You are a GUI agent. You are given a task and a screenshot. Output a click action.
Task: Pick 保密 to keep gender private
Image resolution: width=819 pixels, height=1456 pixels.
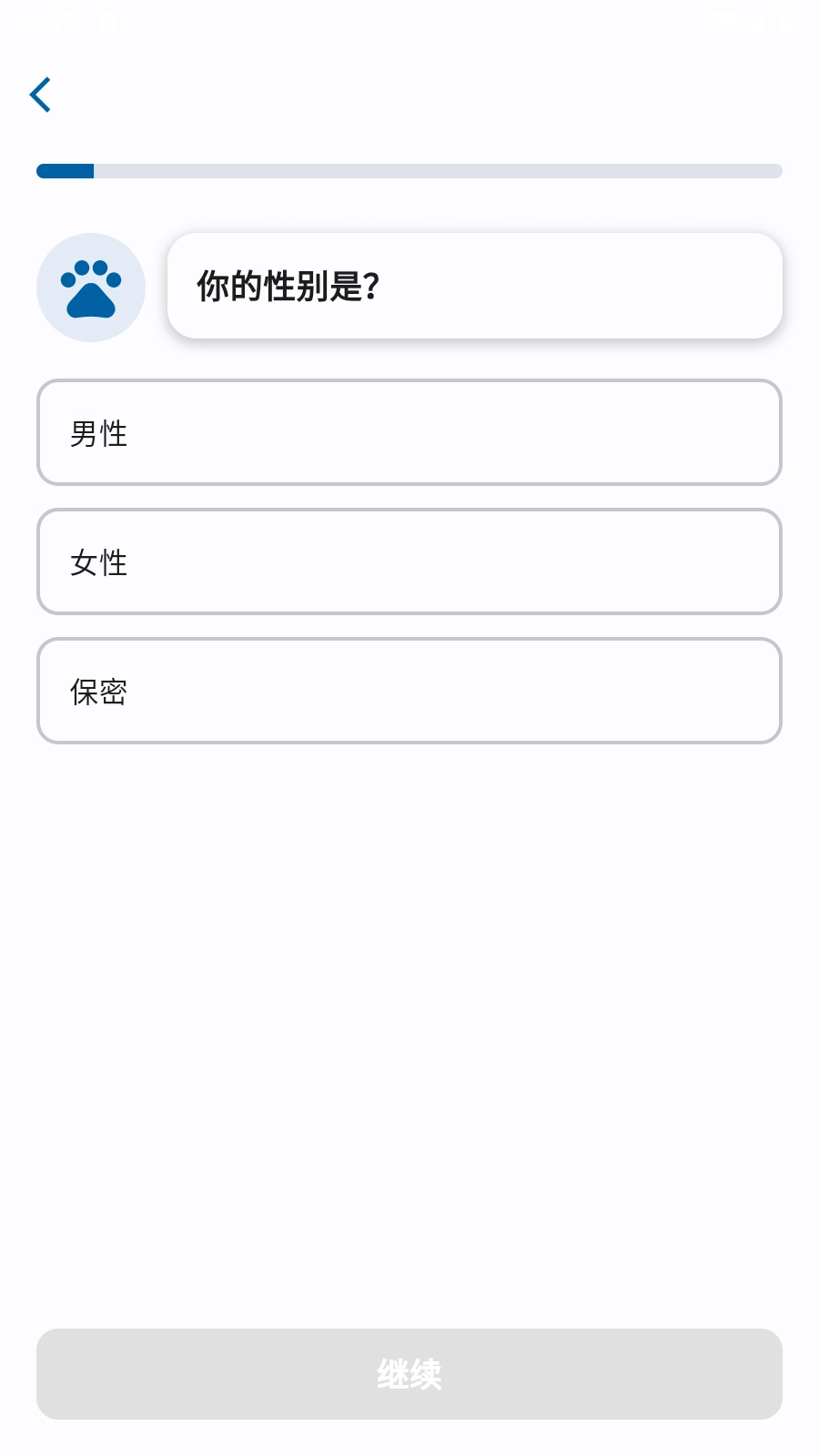click(x=409, y=692)
